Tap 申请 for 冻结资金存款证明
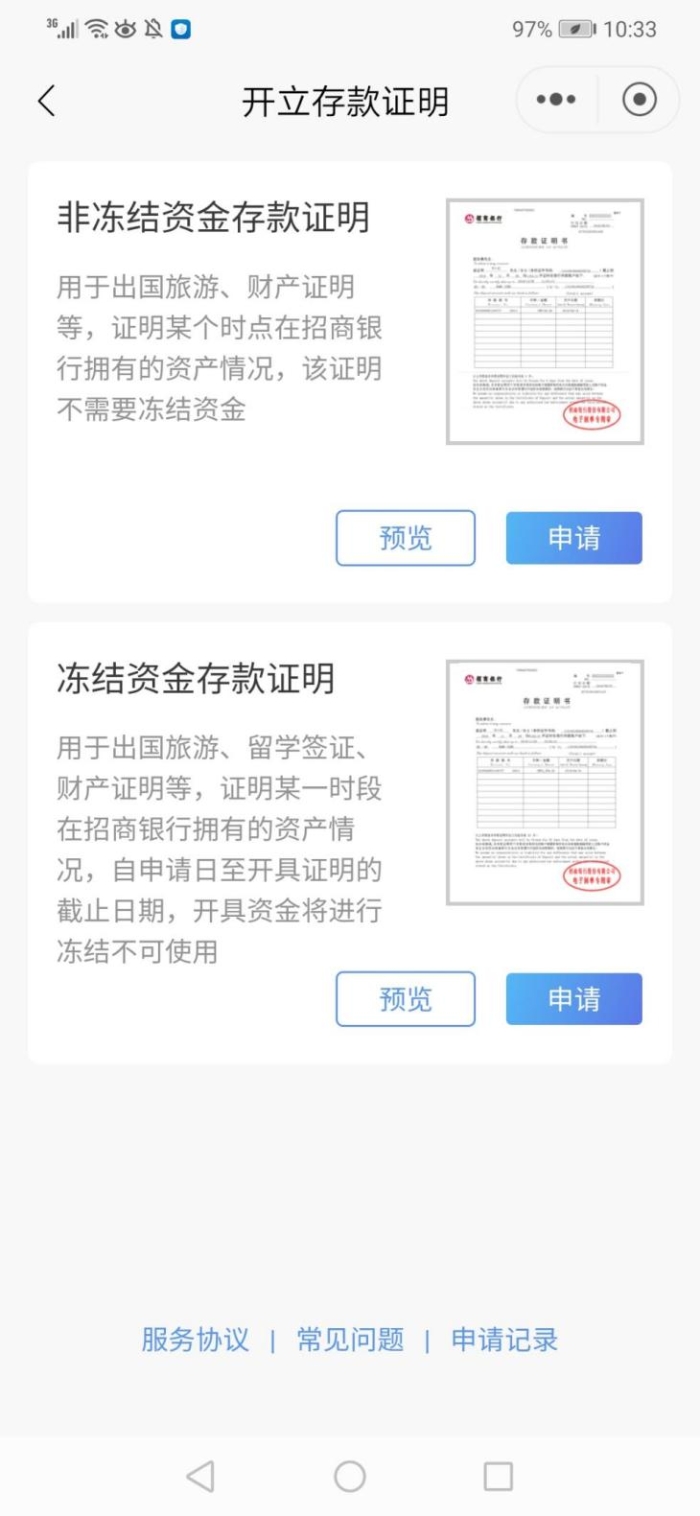 point(574,998)
